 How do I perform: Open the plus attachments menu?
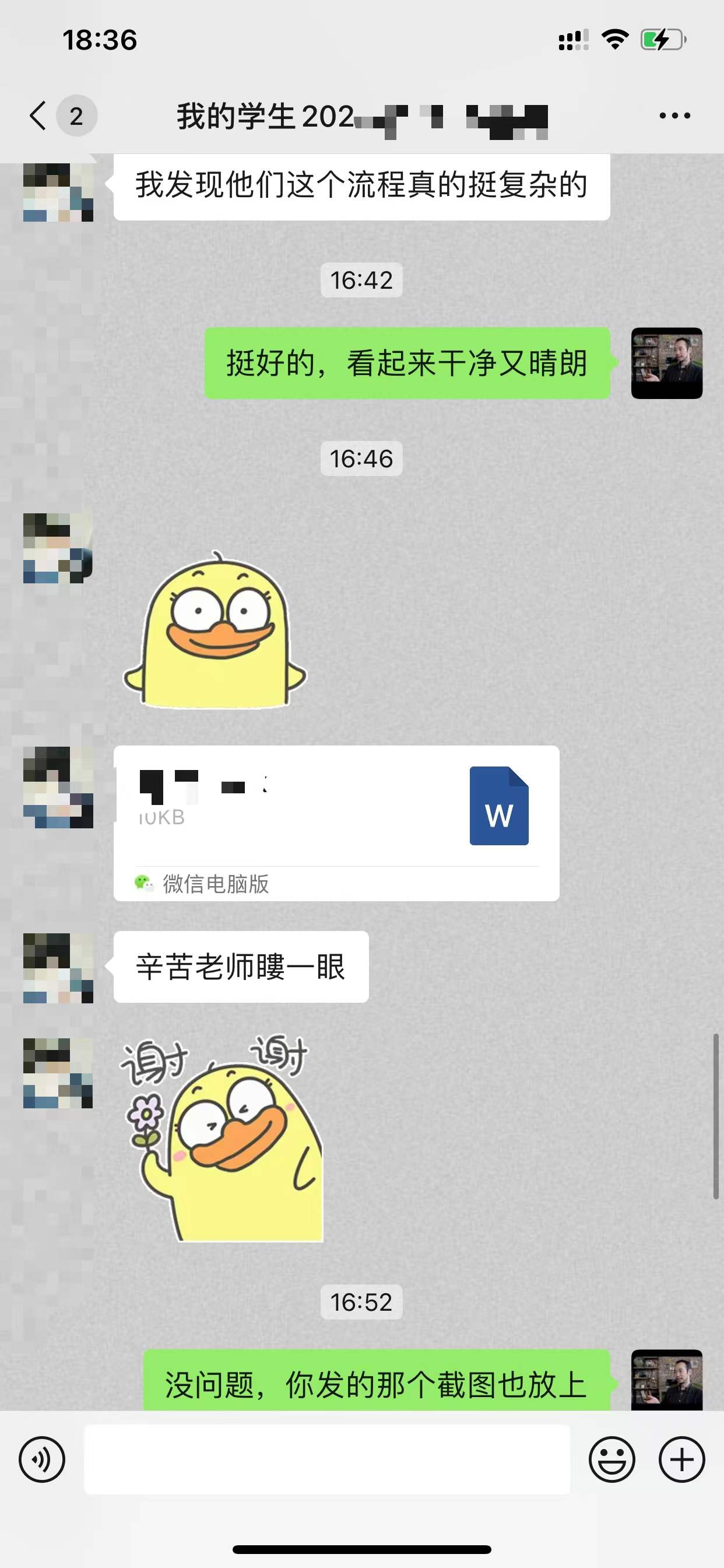click(x=681, y=1459)
